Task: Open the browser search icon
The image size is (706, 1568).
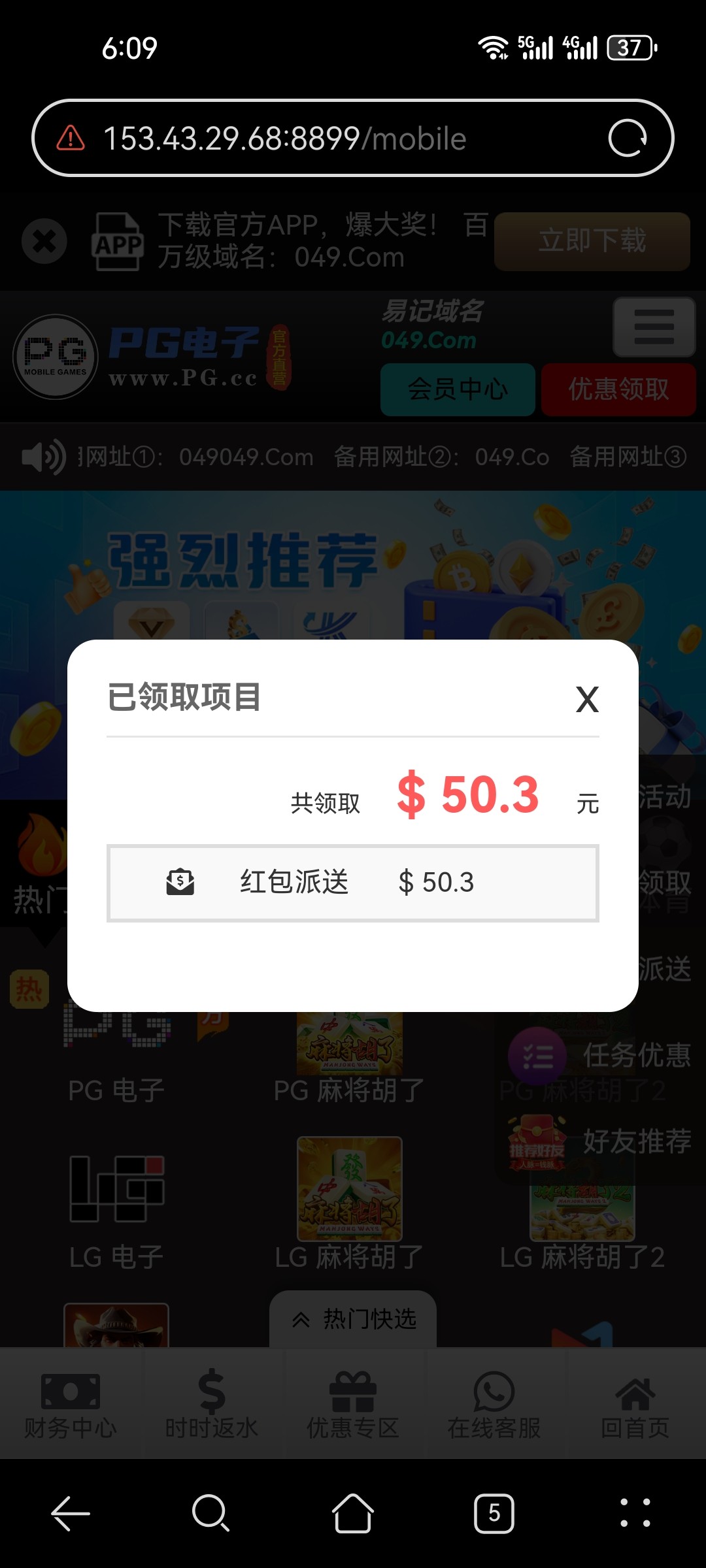Action: [x=210, y=1513]
